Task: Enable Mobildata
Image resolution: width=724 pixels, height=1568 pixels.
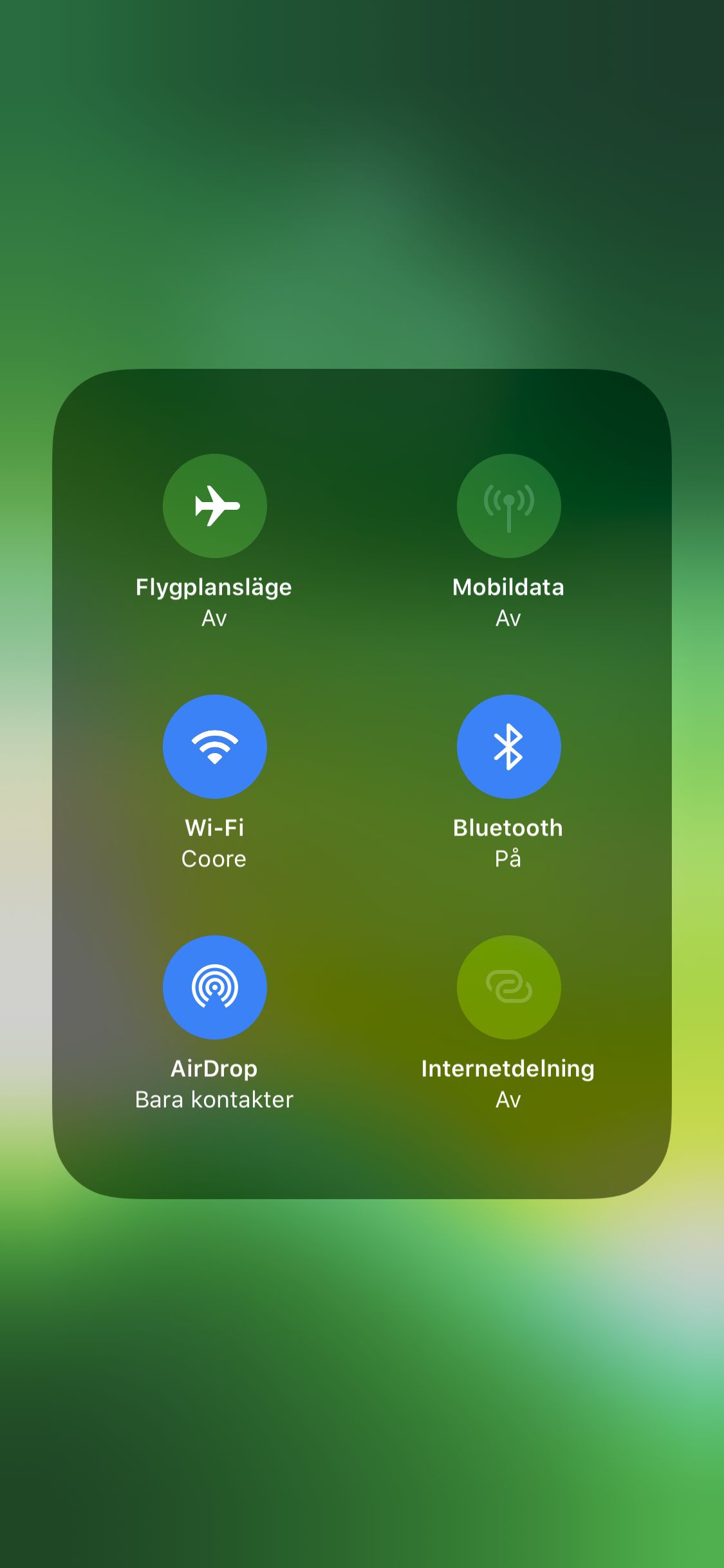Action: coord(508,506)
